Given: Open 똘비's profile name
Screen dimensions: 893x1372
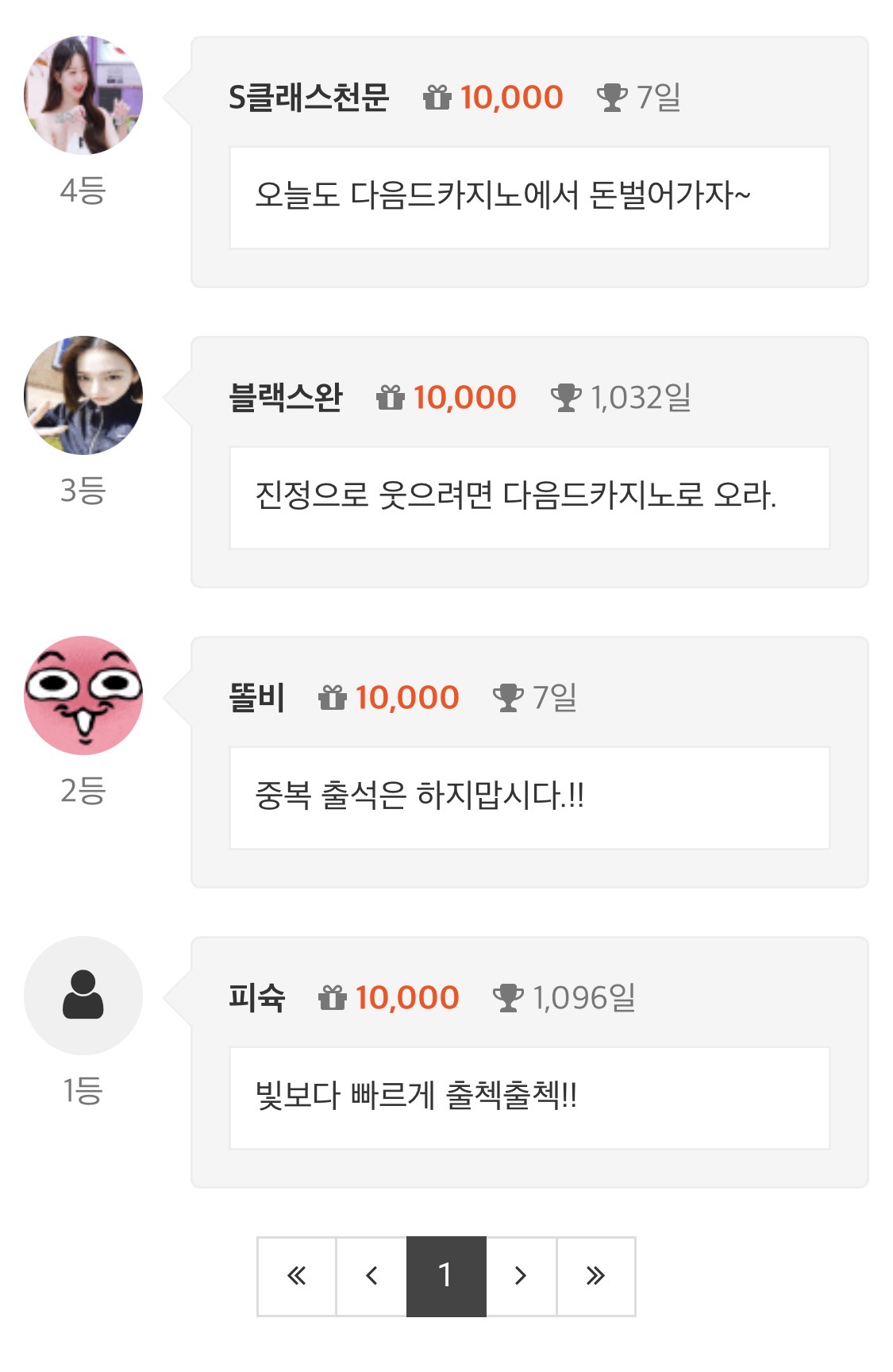Looking at the screenshot, I should click(256, 698).
